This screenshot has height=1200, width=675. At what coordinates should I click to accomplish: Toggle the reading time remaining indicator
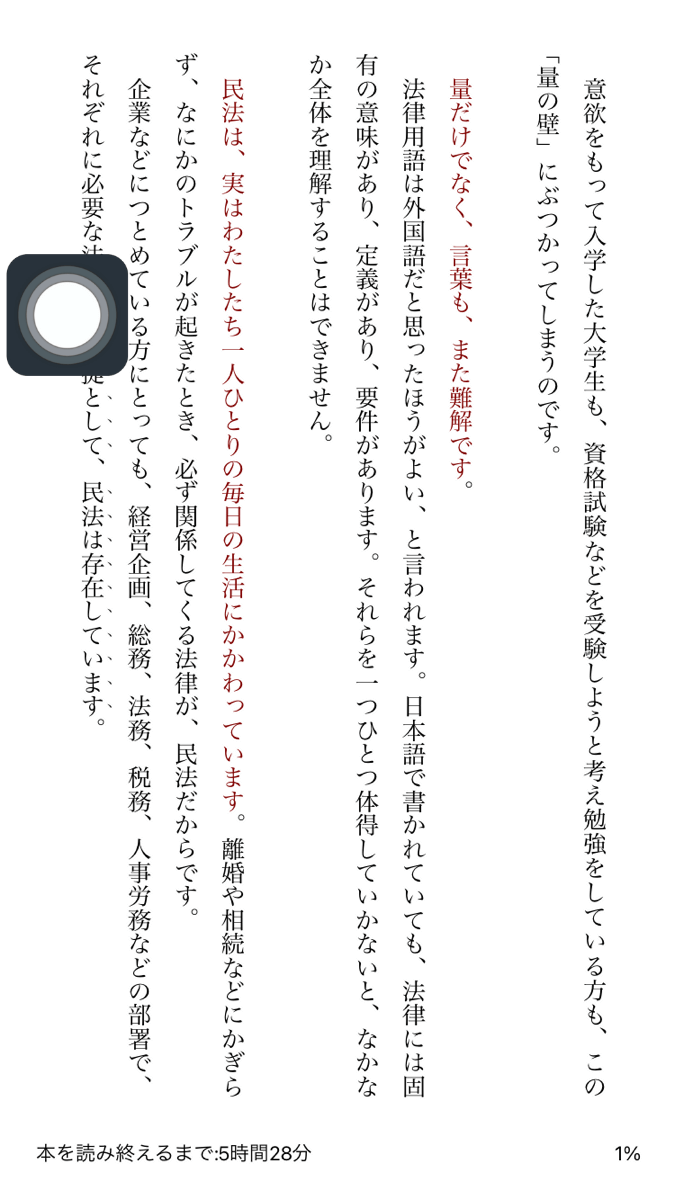click(x=173, y=1153)
